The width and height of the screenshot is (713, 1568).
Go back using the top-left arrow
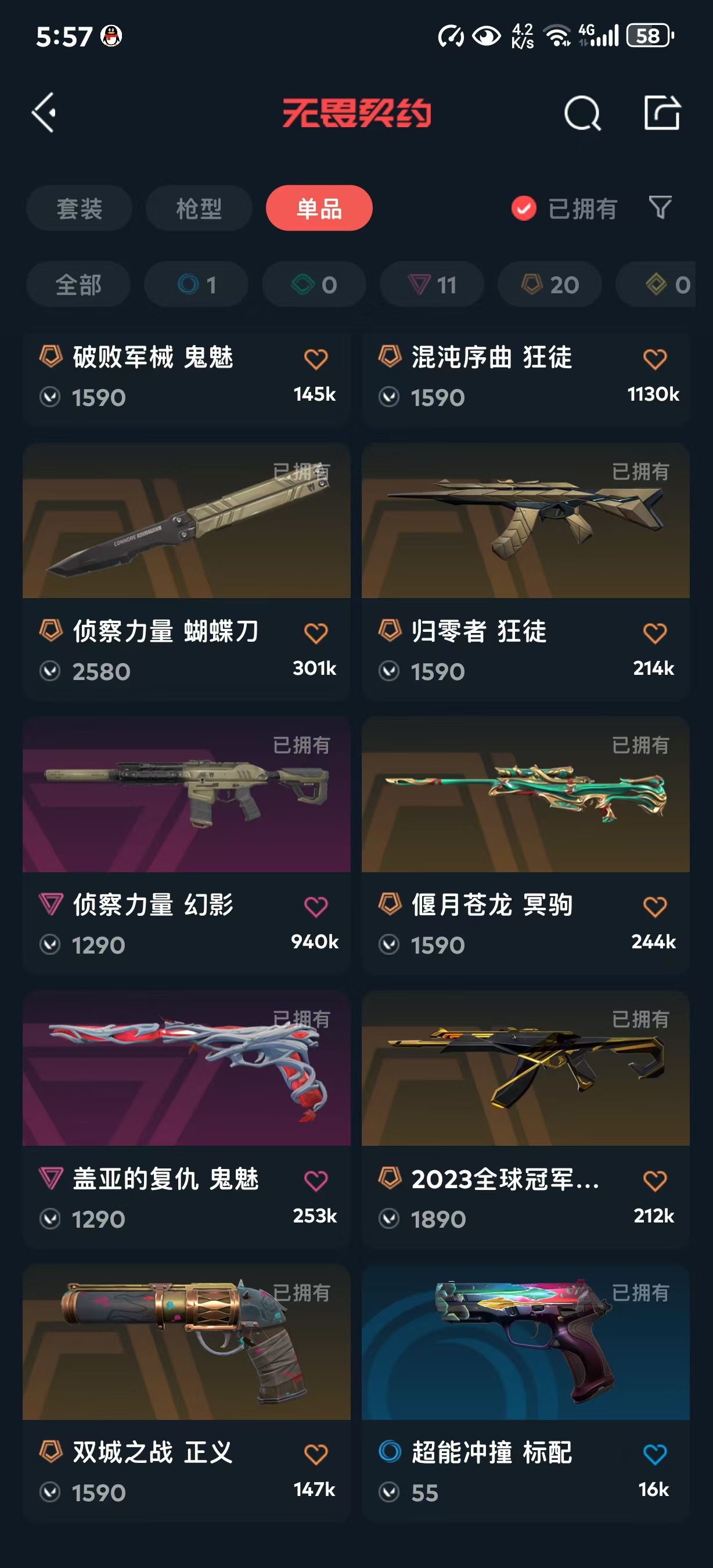pyautogui.click(x=44, y=113)
